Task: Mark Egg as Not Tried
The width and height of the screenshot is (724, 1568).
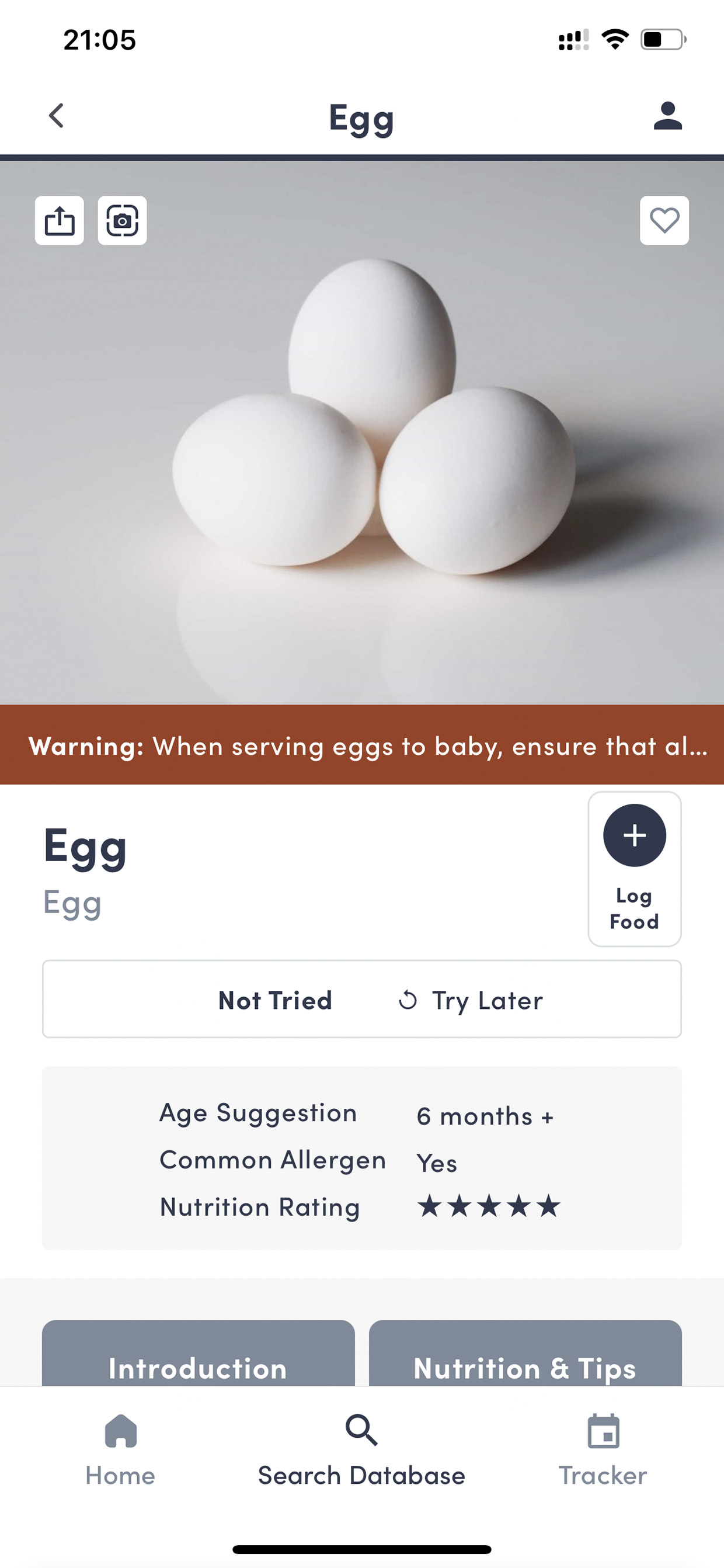Action: tap(275, 1000)
